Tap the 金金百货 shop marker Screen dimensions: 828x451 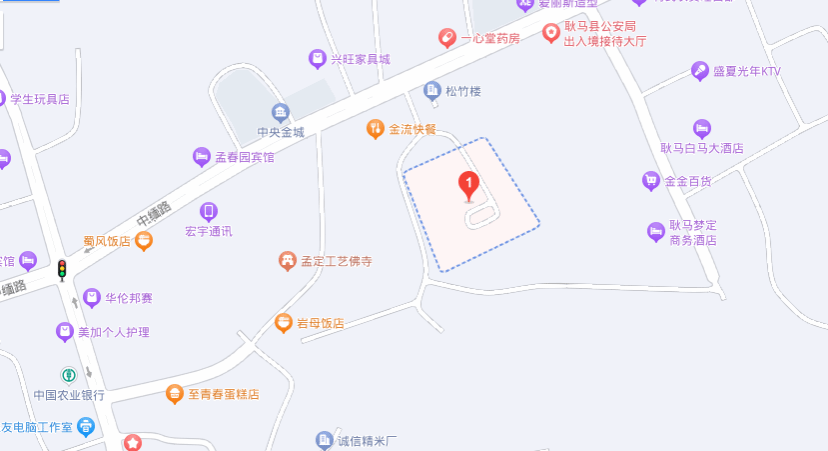click(x=651, y=181)
